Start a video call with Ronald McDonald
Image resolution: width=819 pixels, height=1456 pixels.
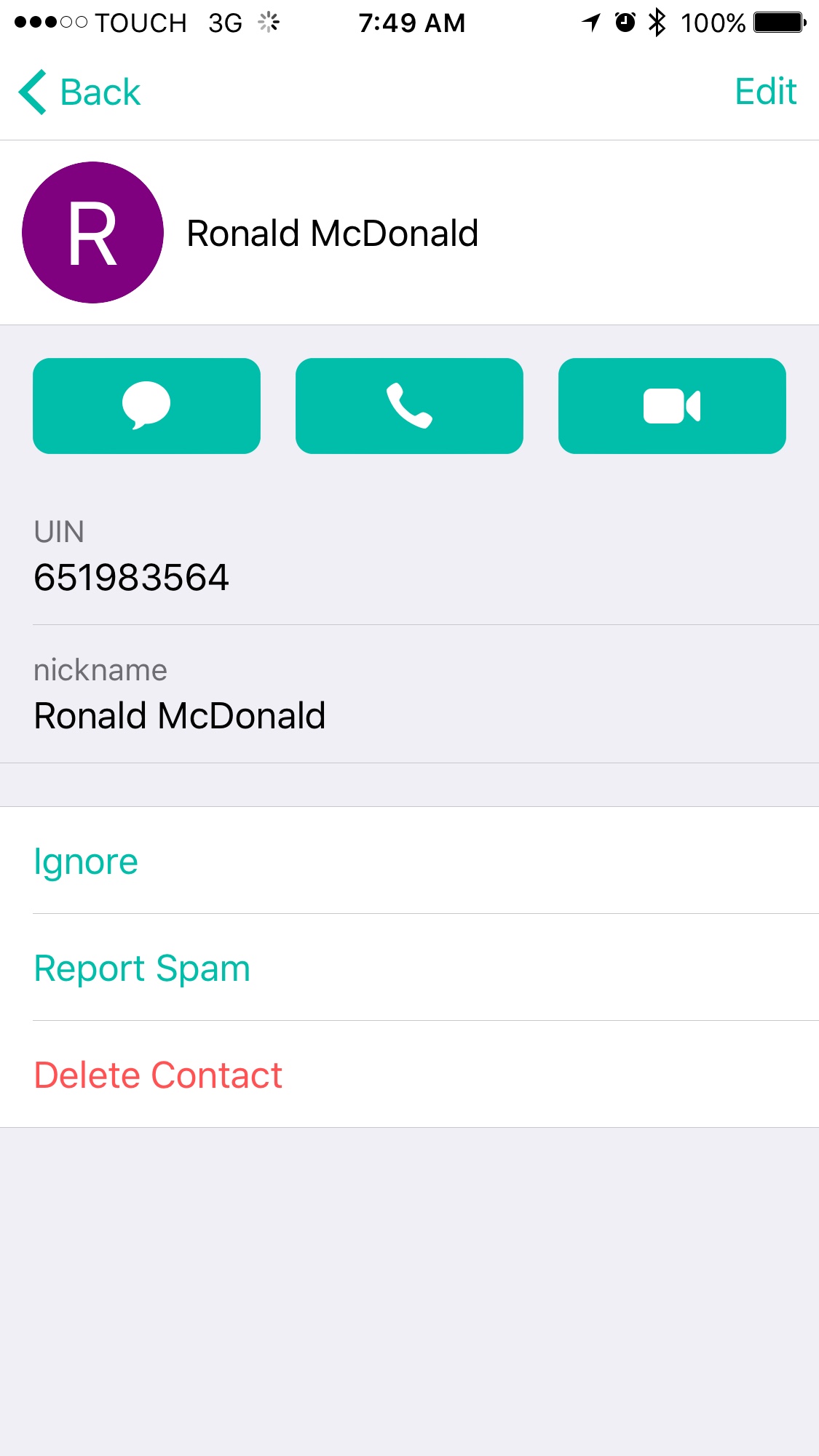[x=672, y=406]
